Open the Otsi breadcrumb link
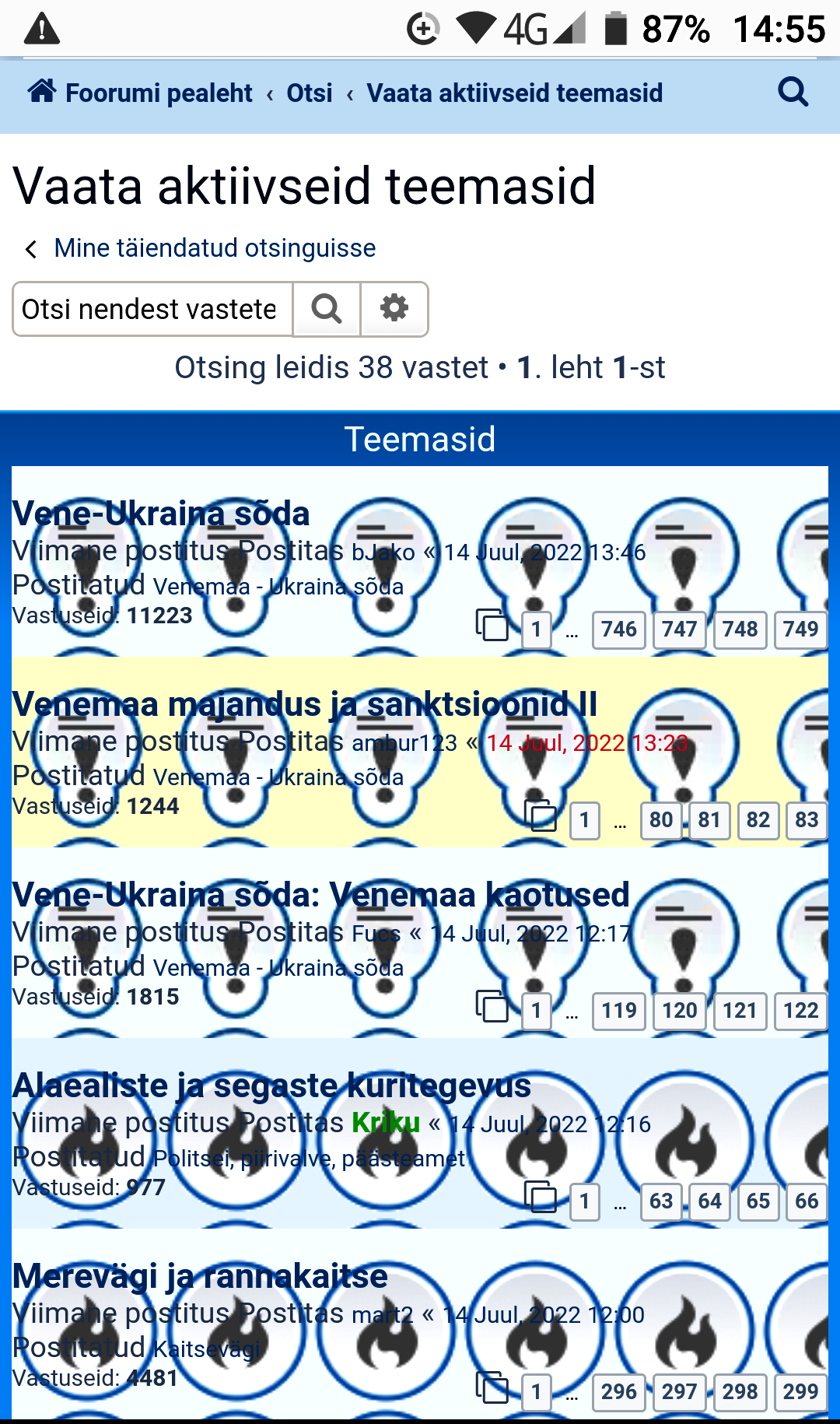The height and width of the screenshot is (1424, 840). (309, 93)
